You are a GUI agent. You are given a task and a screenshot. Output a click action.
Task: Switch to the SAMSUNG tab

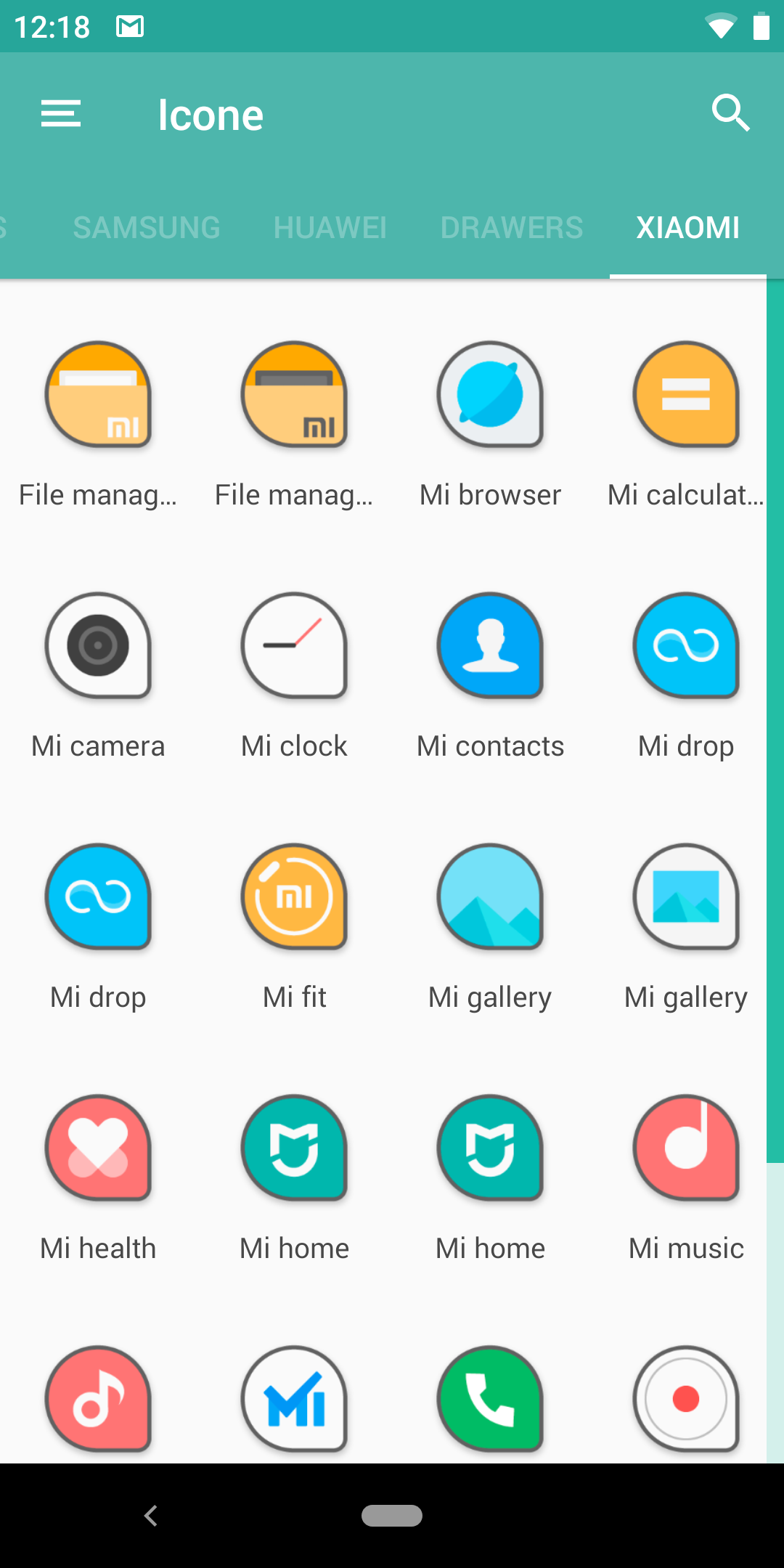(x=147, y=228)
